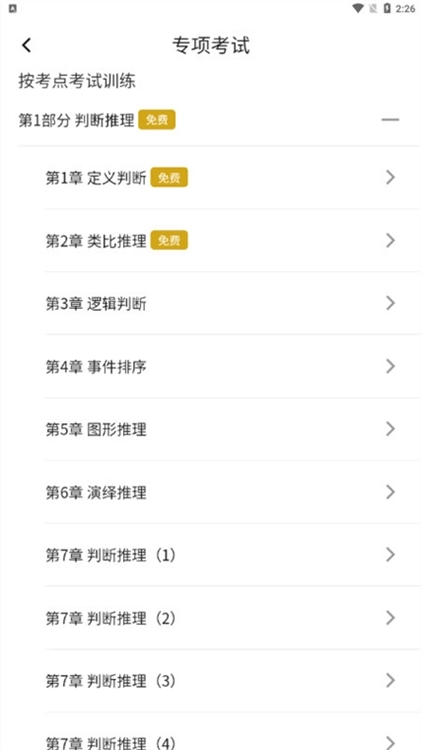Viewport: 421px width, 750px height.
Task: Choose 第6章 演绎推理
Action: pos(233,492)
